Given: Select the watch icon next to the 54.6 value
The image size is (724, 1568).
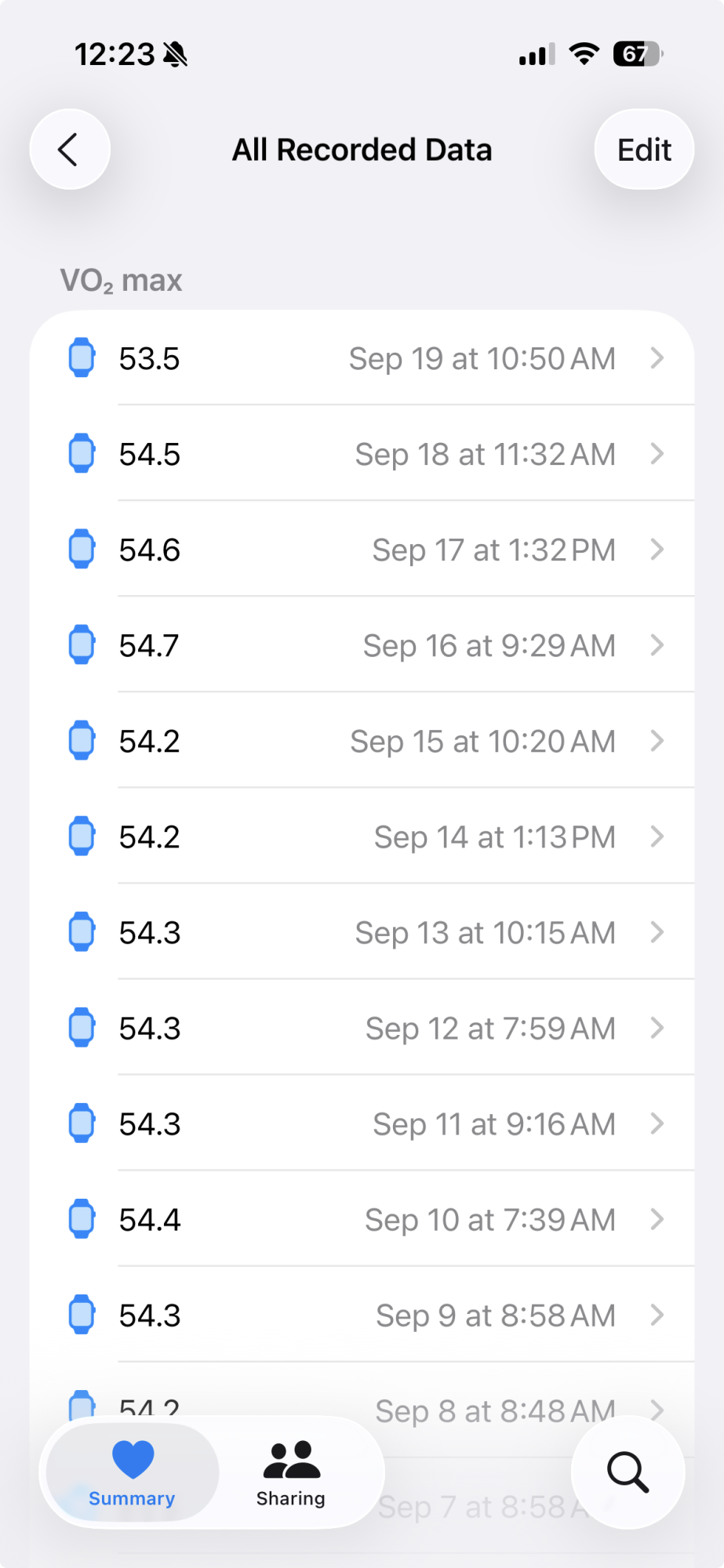Looking at the screenshot, I should 82,549.
